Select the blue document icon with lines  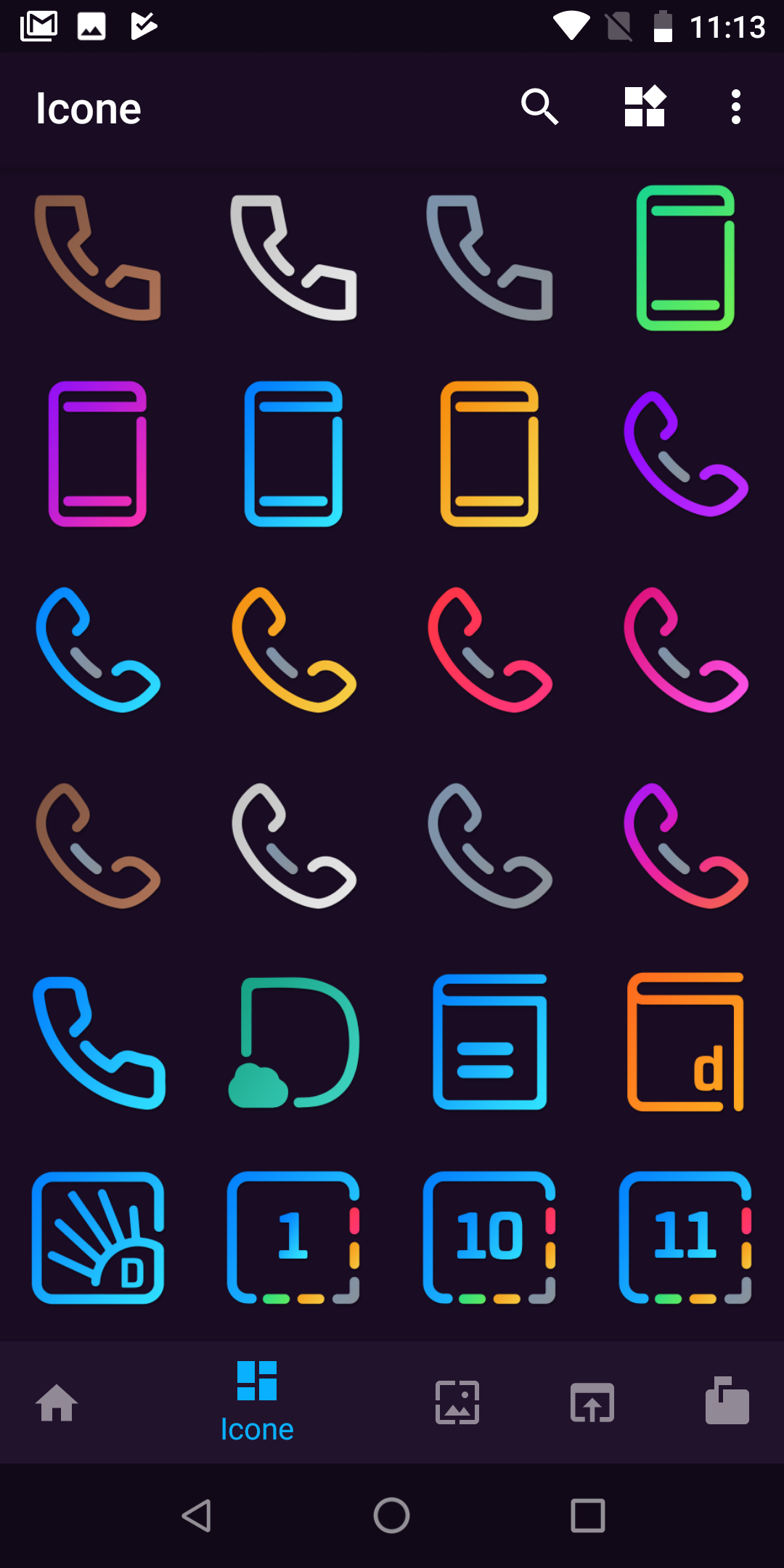(490, 1042)
